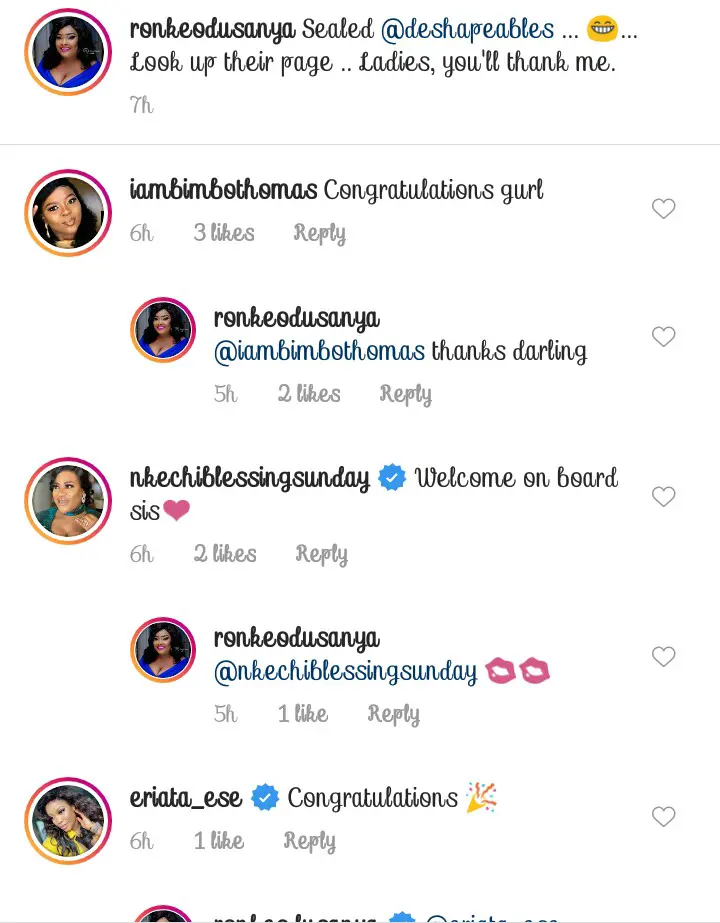Reply to eriata_ese's comment

point(309,841)
